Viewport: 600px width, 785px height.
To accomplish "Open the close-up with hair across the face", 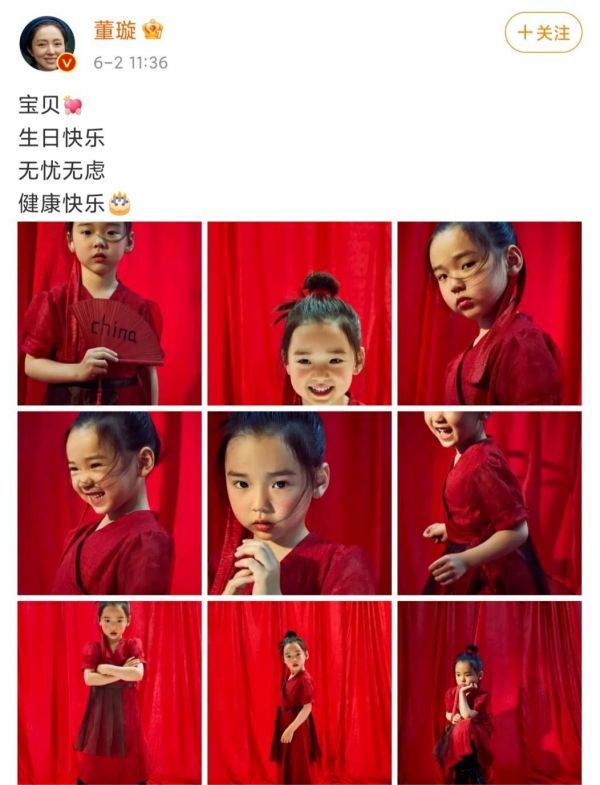I will click(489, 313).
